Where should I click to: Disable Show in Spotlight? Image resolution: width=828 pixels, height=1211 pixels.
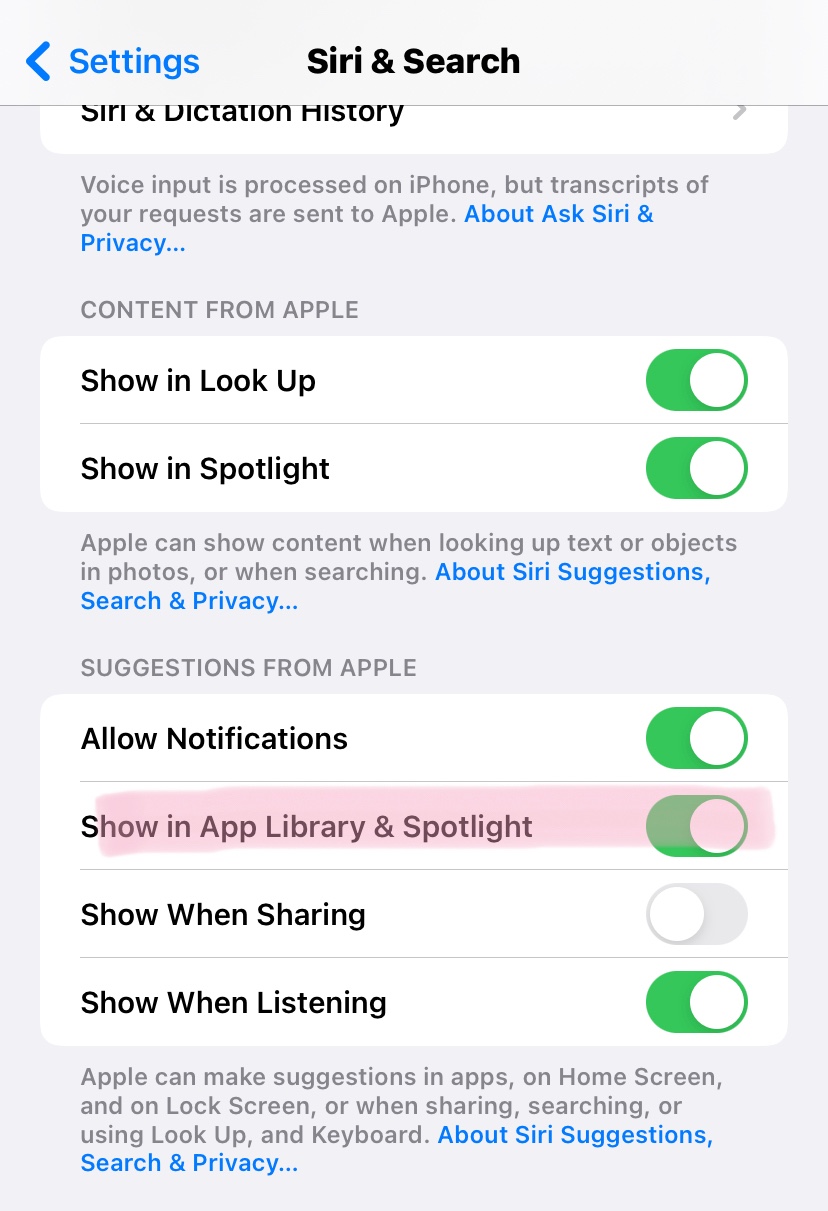(696, 468)
